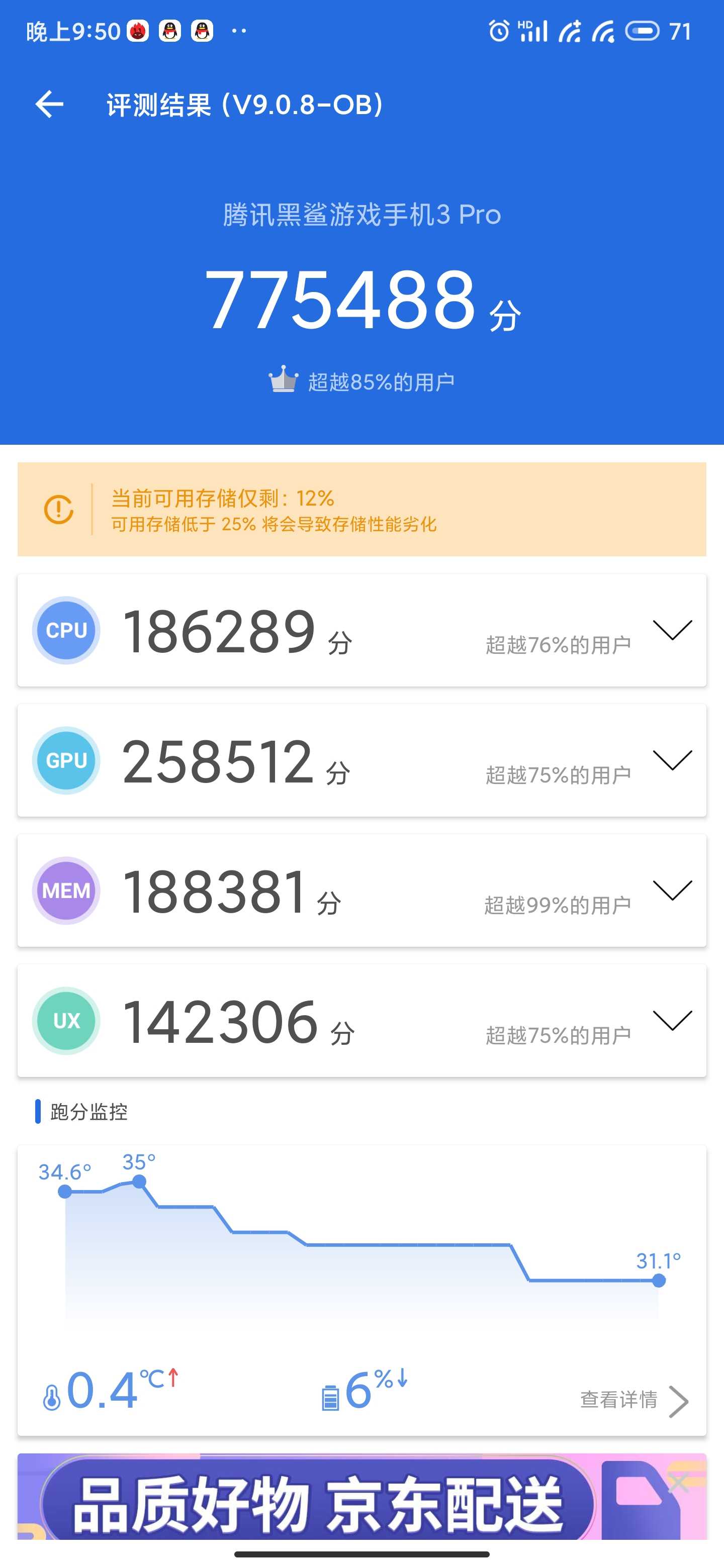Expand the UX score details
The image size is (724, 1568).
[672, 1020]
